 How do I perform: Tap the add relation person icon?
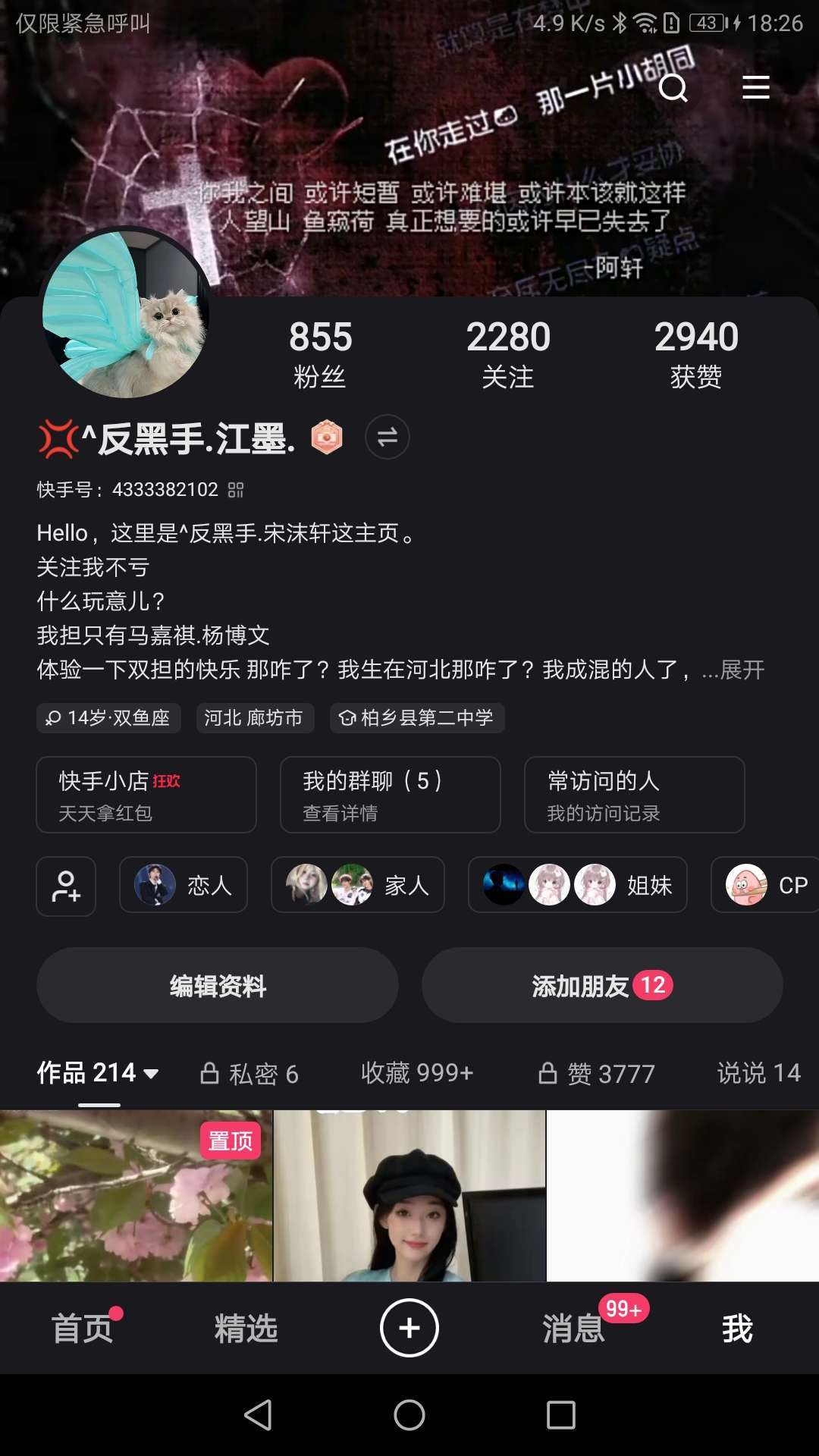point(66,886)
